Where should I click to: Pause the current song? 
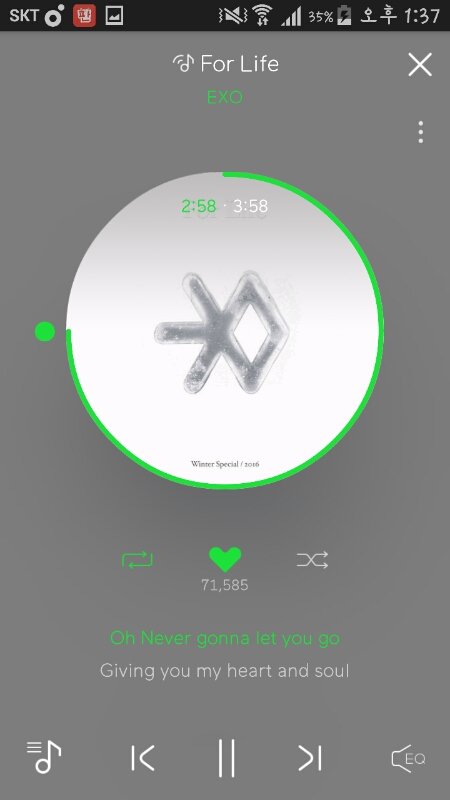coord(226,758)
